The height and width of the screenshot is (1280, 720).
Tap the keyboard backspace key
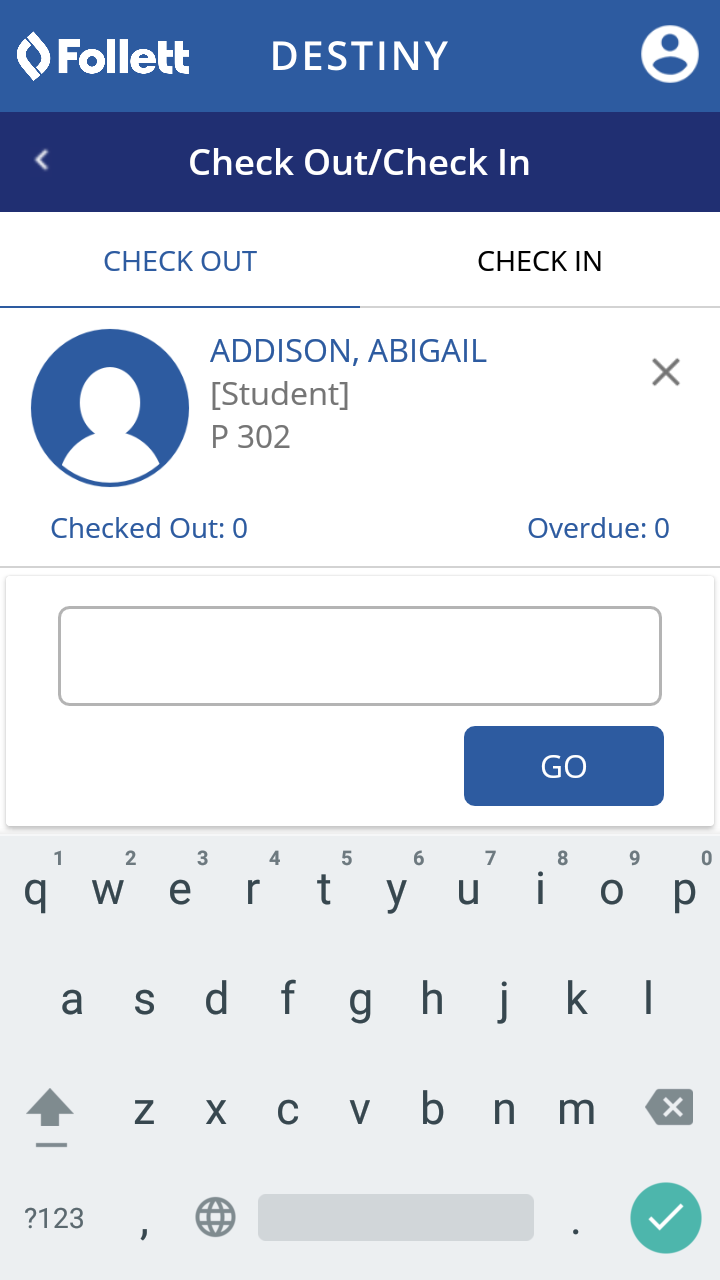pyautogui.click(x=669, y=1108)
